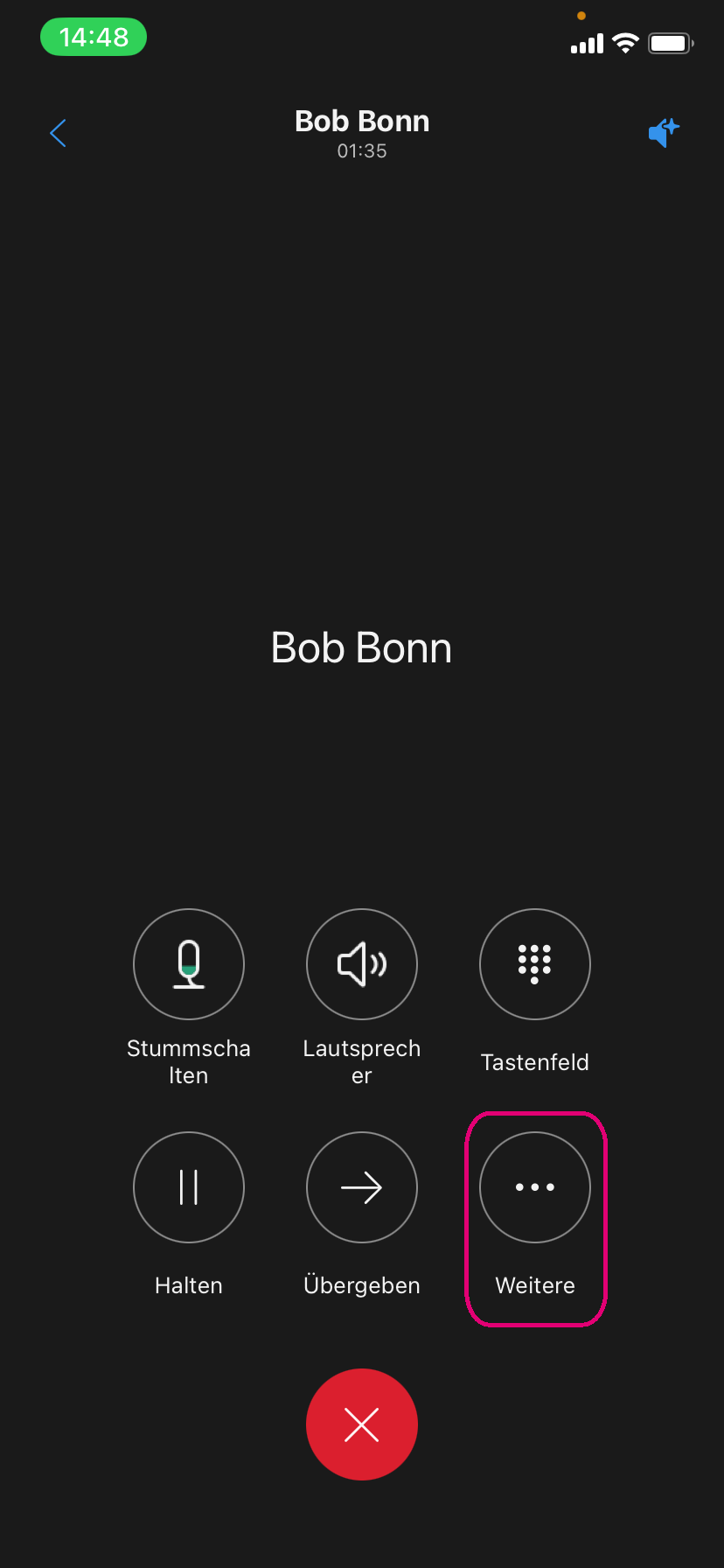This screenshot has width=724, height=1568.
Task: Tap the audio enhancement speaker icon
Action: tap(664, 133)
